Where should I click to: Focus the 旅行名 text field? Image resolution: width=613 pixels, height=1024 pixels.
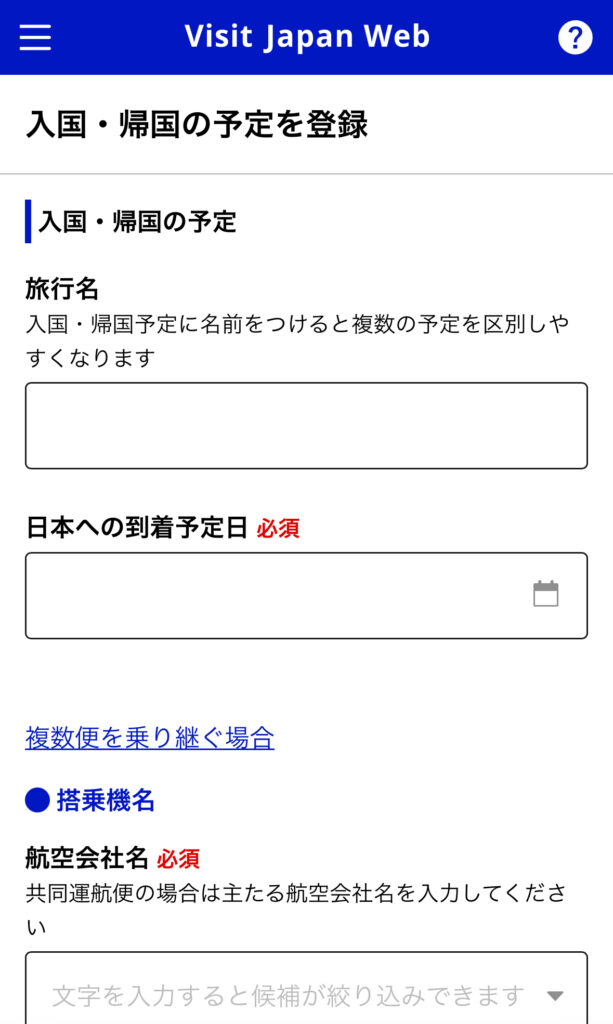pyautogui.click(x=306, y=425)
